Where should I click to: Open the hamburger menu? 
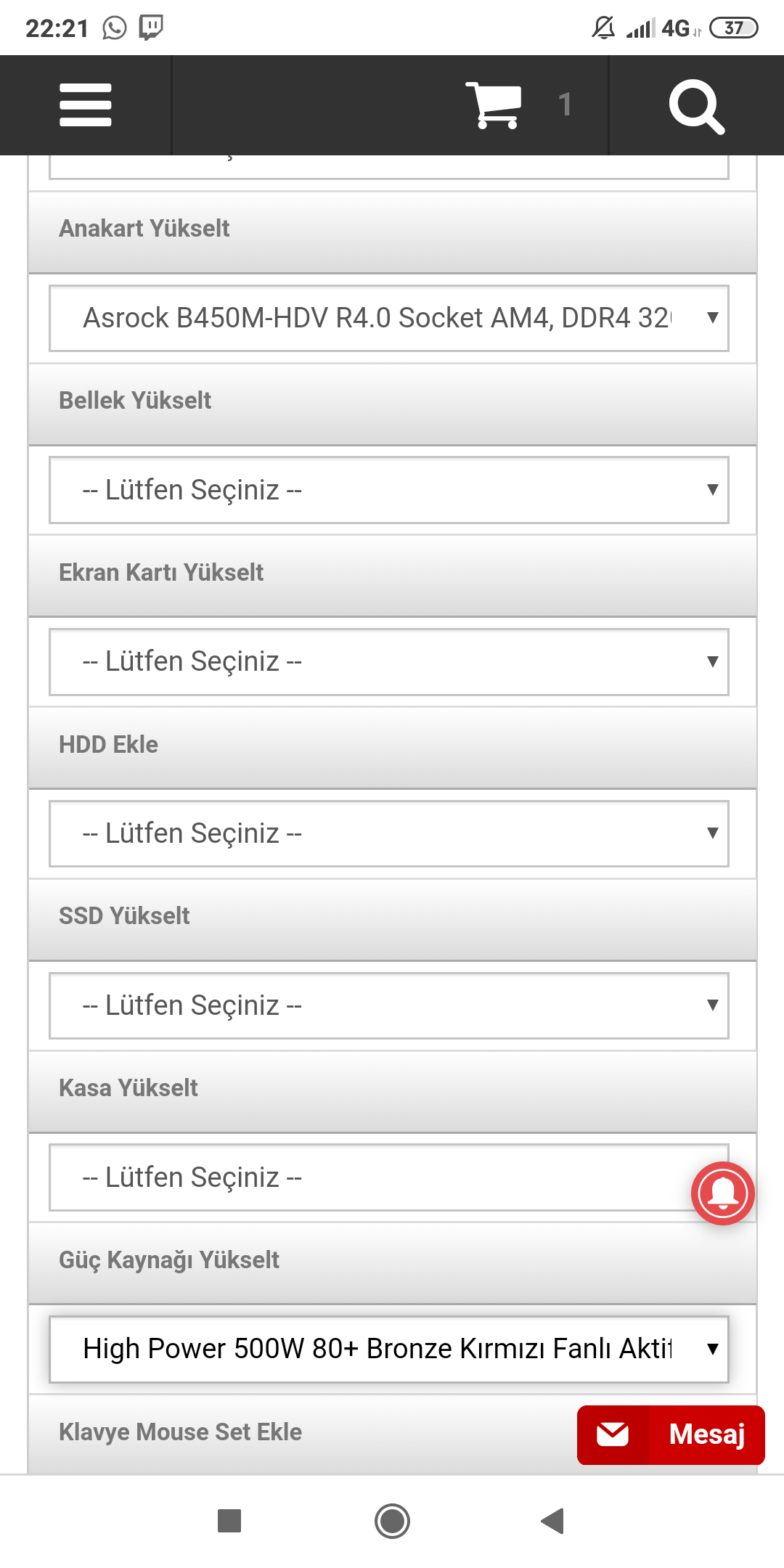point(86,105)
